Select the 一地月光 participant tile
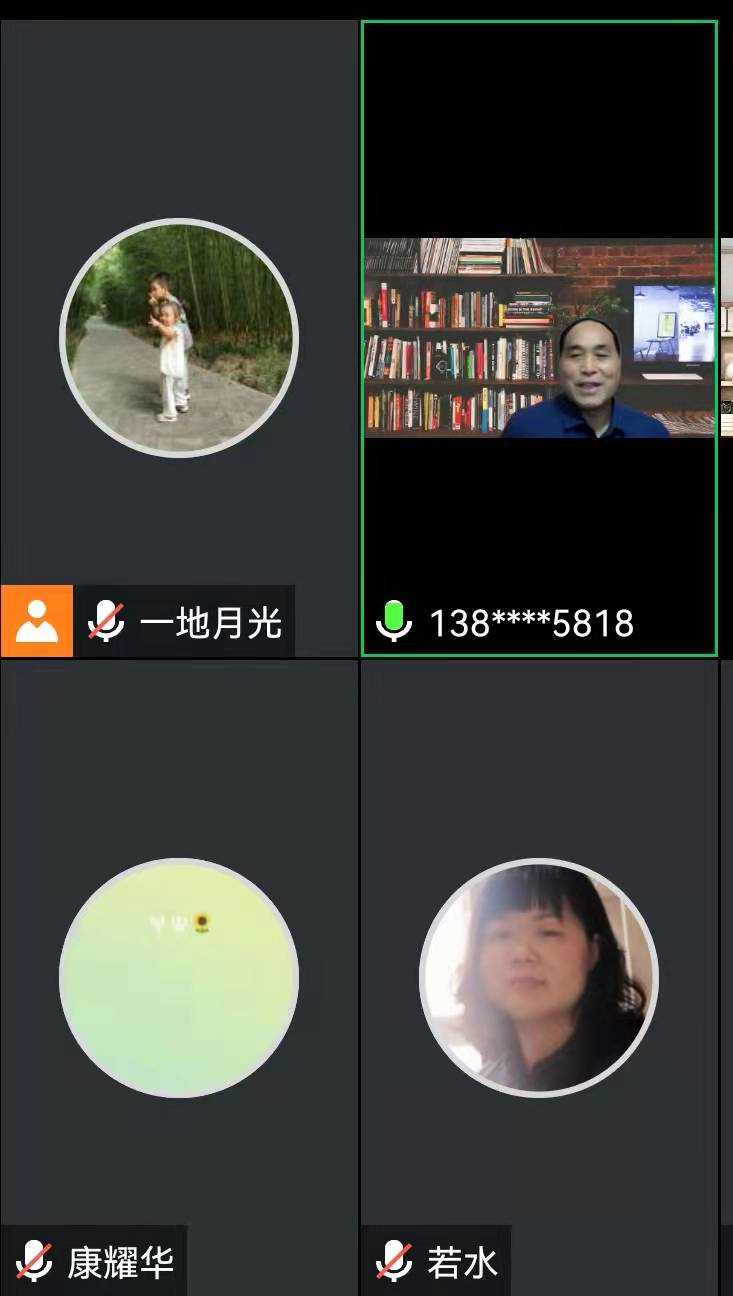The height and width of the screenshot is (1296, 733). (179, 338)
